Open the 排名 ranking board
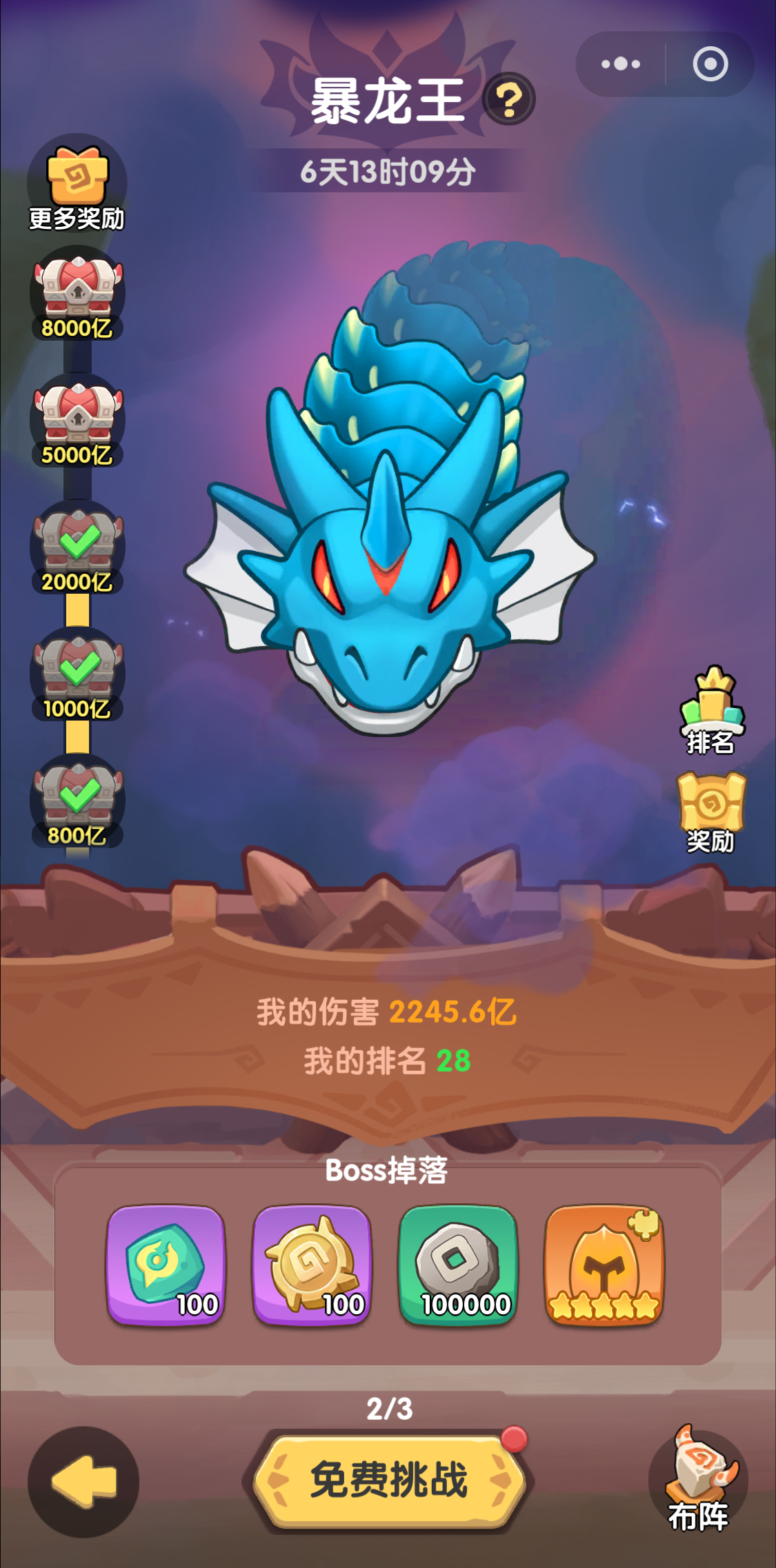 click(x=710, y=710)
